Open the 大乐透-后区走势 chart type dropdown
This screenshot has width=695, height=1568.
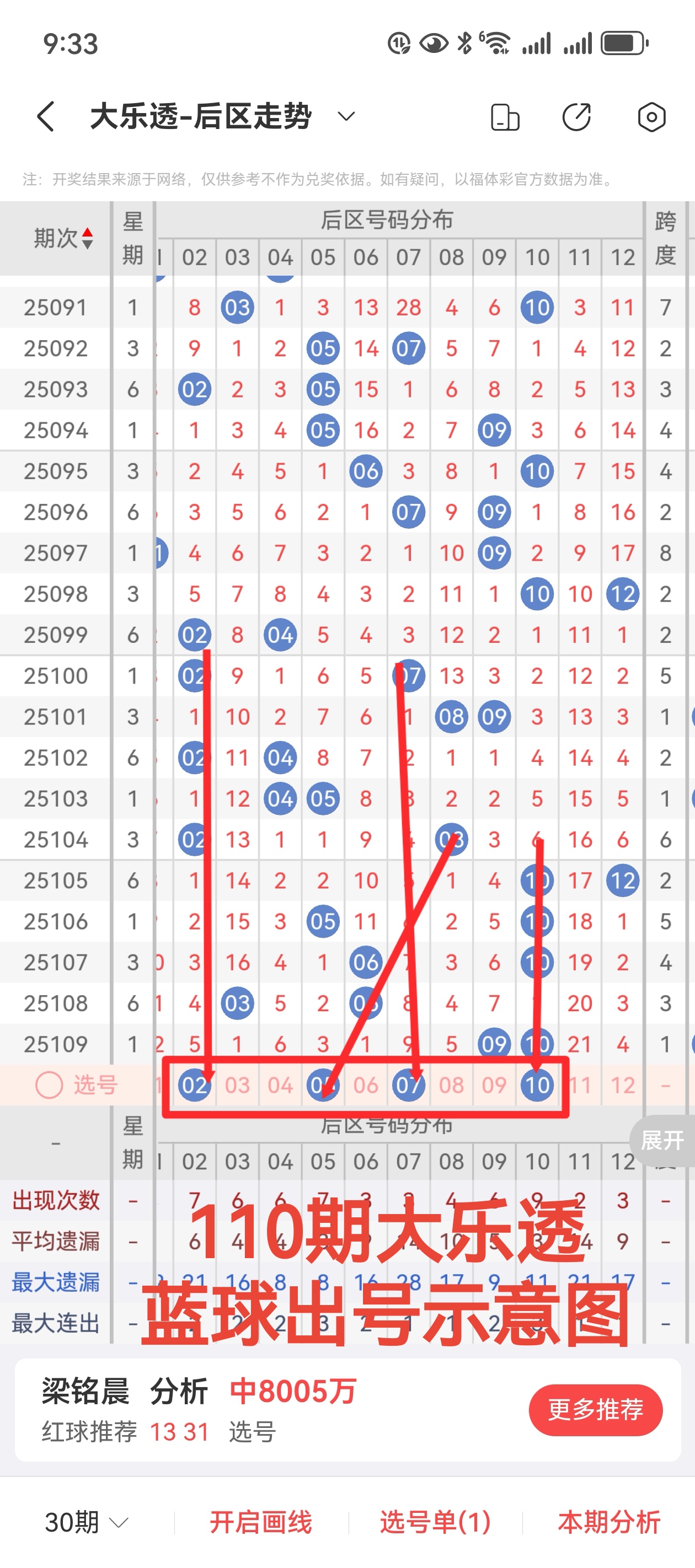click(345, 116)
